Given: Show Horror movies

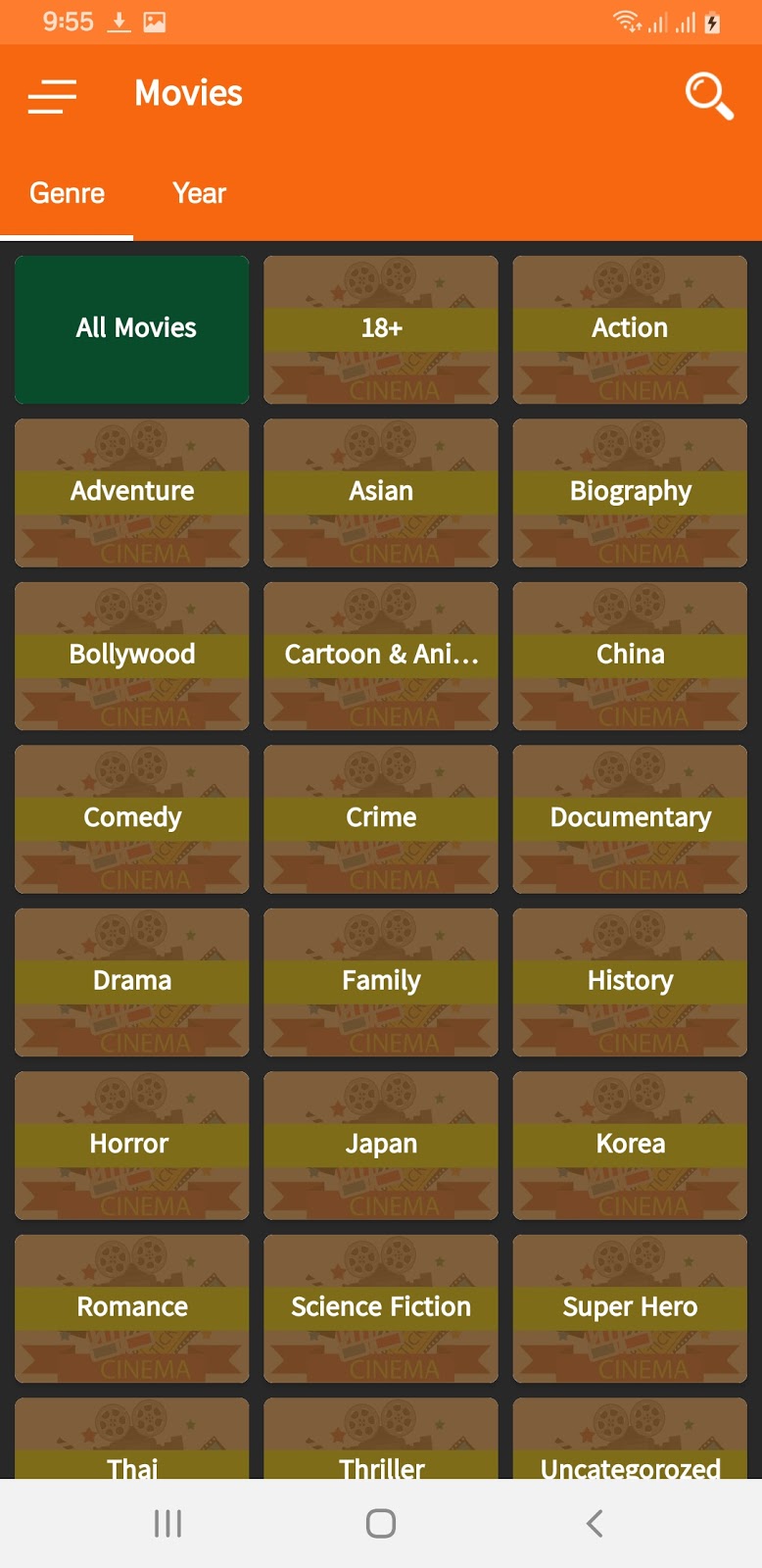Looking at the screenshot, I should tap(132, 1145).
